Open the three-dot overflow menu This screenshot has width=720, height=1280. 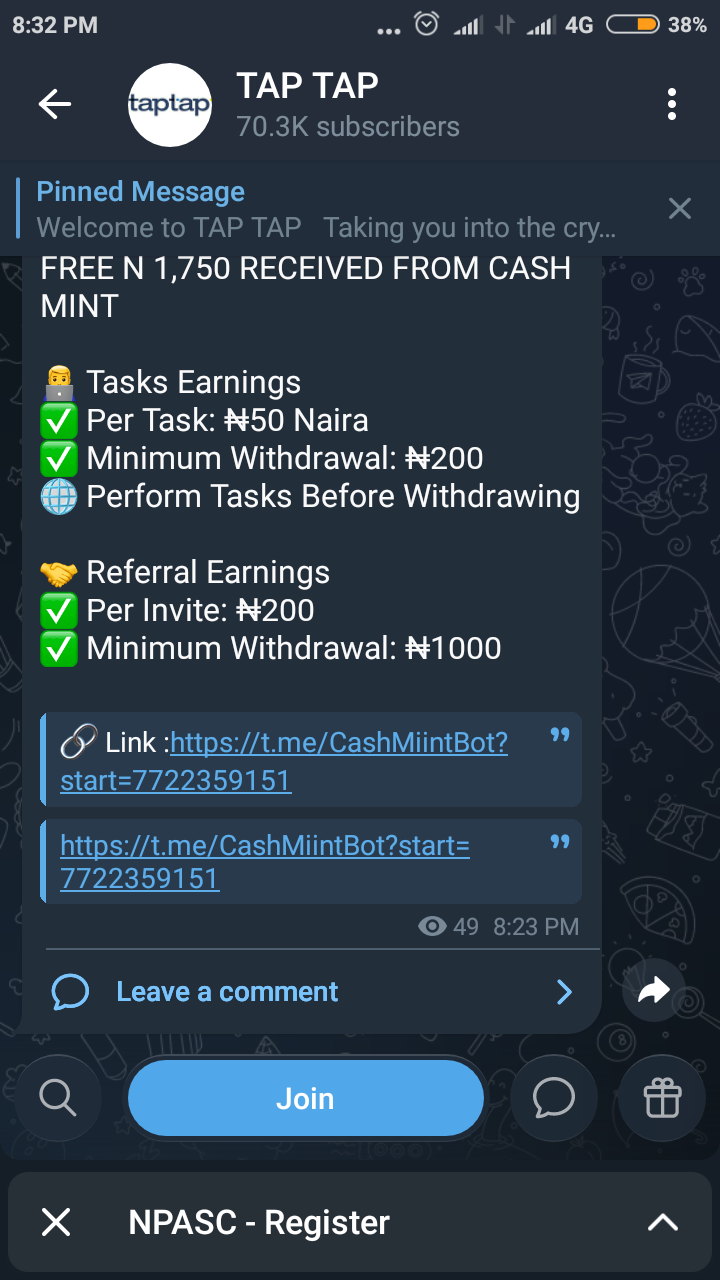click(672, 104)
